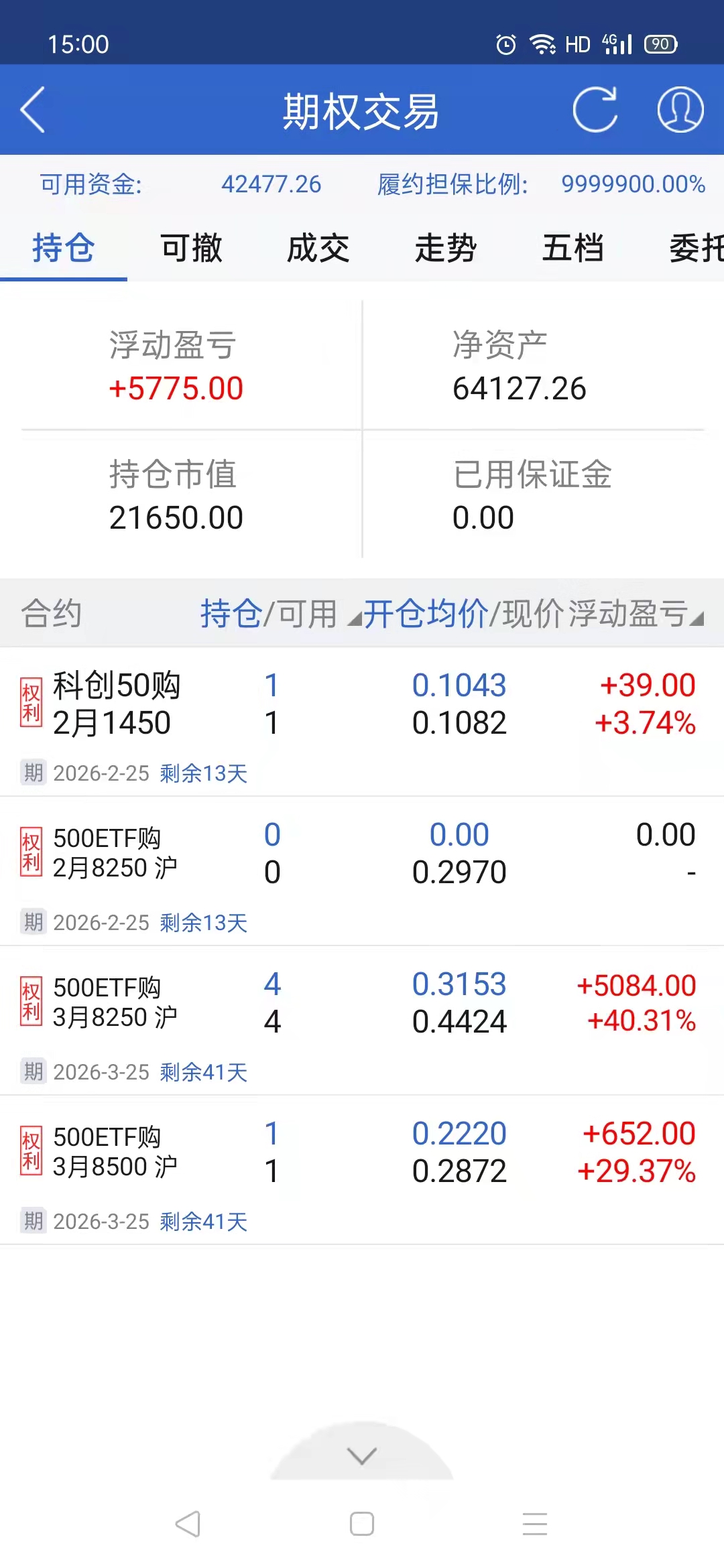Switch to the 成交 tab

(x=318, y=249)
